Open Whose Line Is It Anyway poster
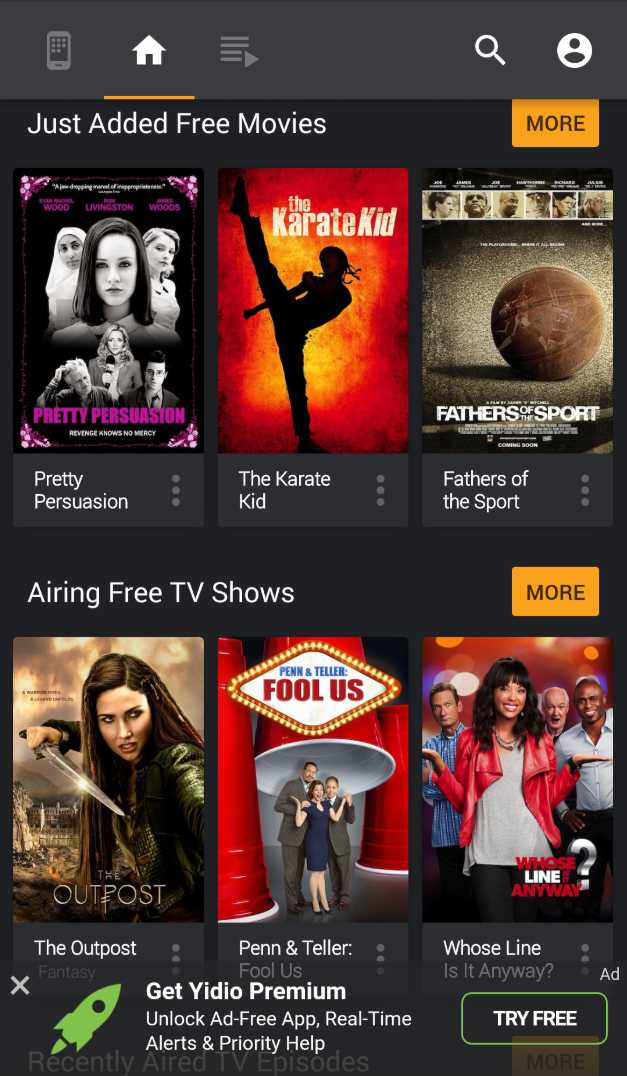Screen dimensions: 627x1076 517,779
